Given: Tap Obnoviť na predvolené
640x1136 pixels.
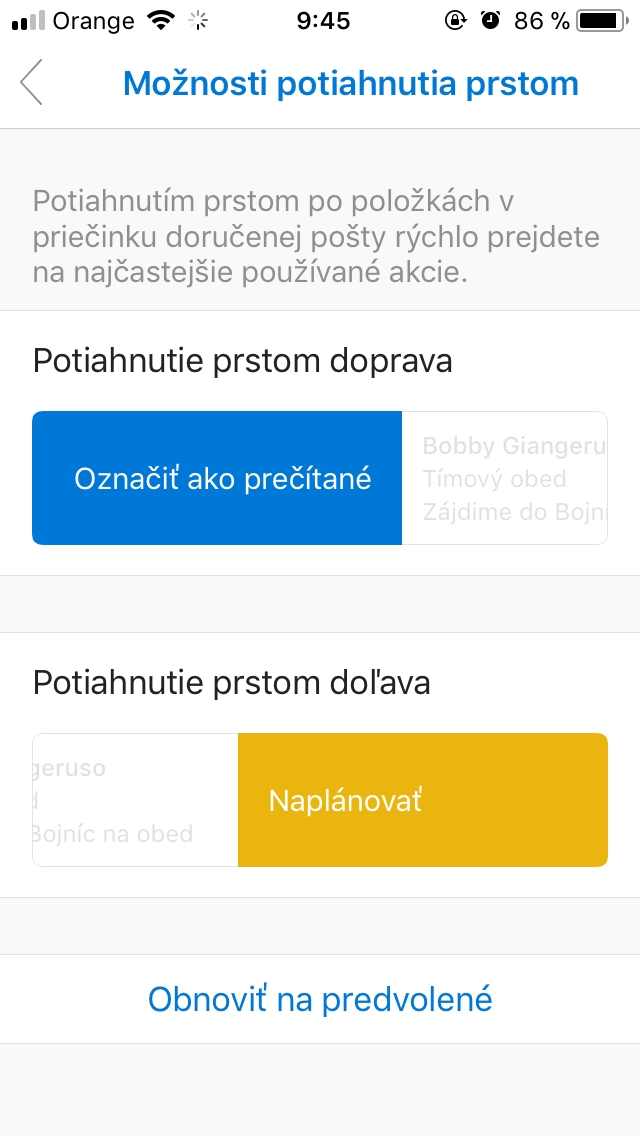Looking at the screenshot, I should [320, 999].
